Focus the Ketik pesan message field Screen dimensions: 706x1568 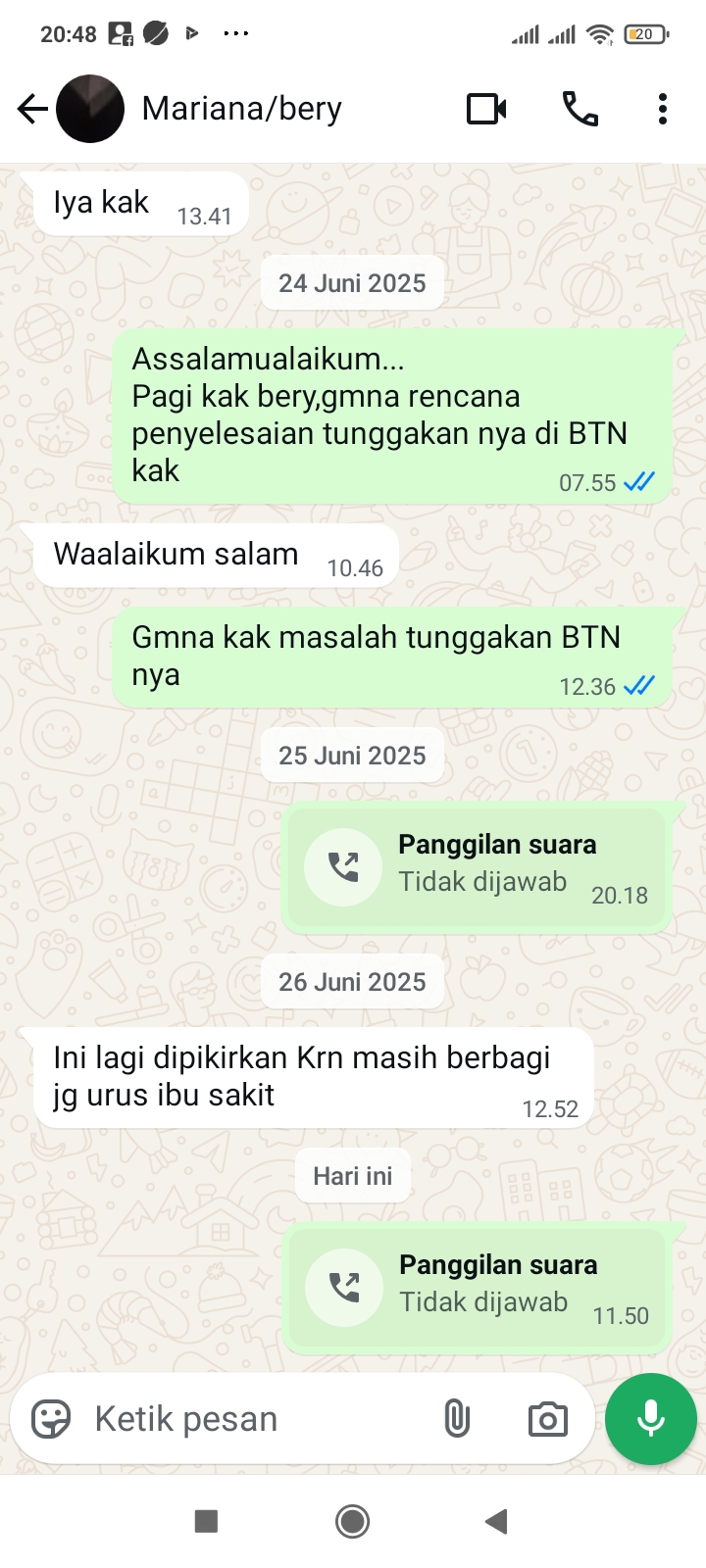[x=245, y=1418]
